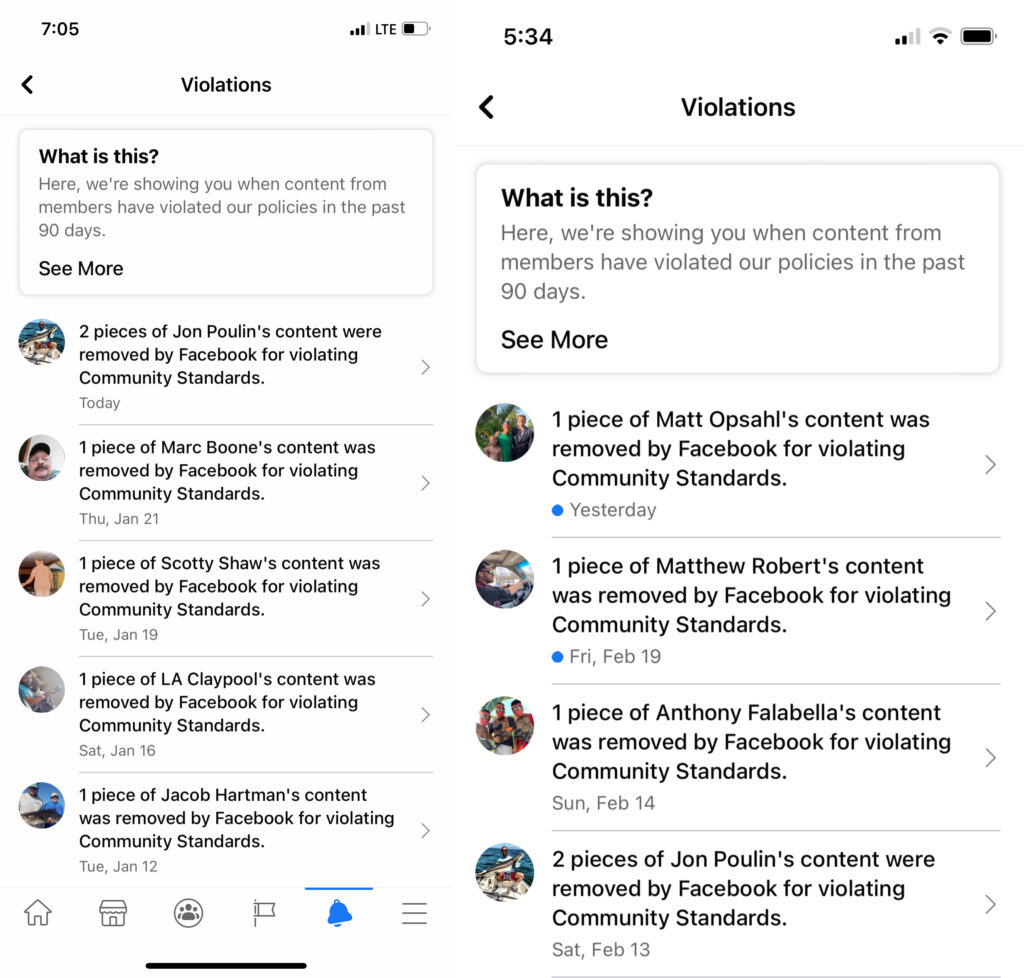
Task: Open the Notifications bell tab
Action: click(339, 912)
